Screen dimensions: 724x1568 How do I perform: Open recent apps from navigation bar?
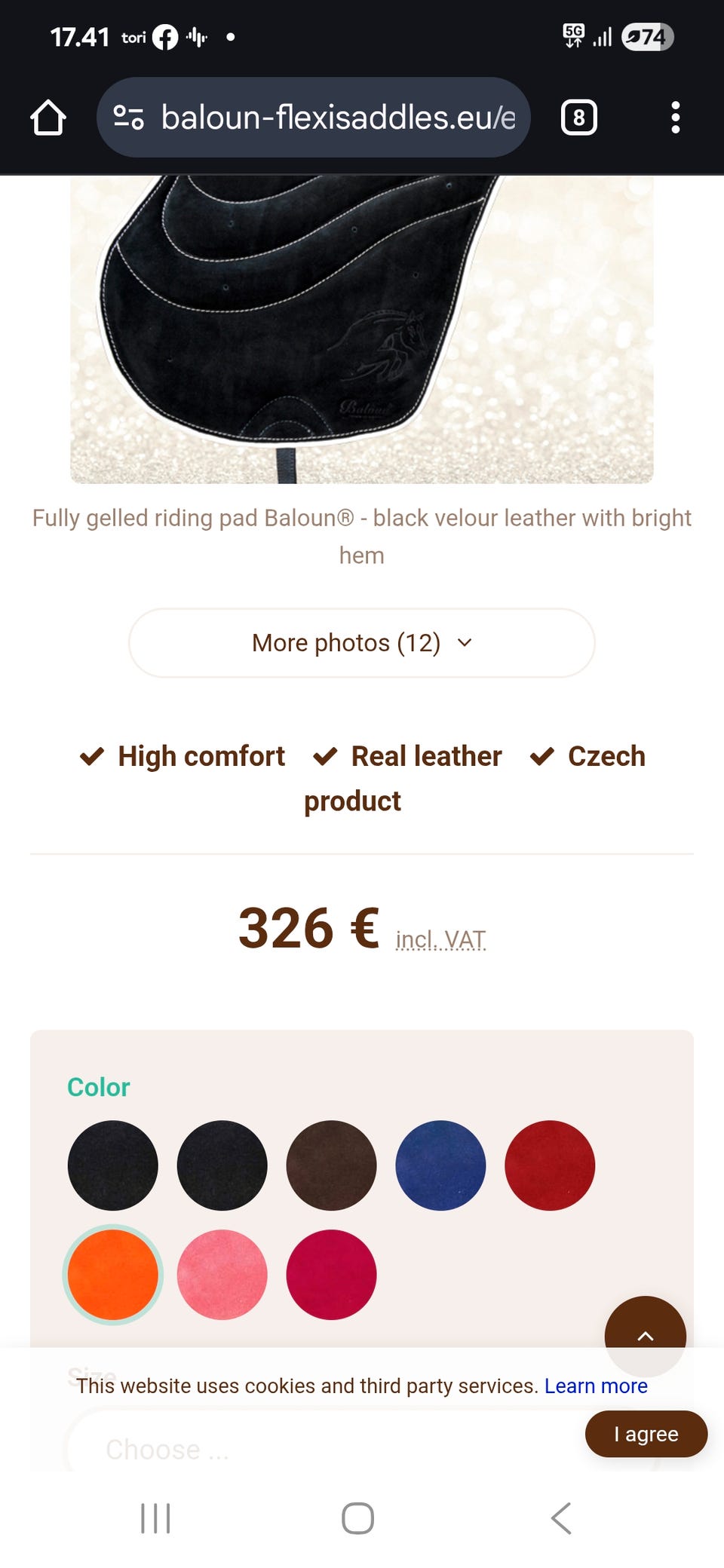point(155,1518)
